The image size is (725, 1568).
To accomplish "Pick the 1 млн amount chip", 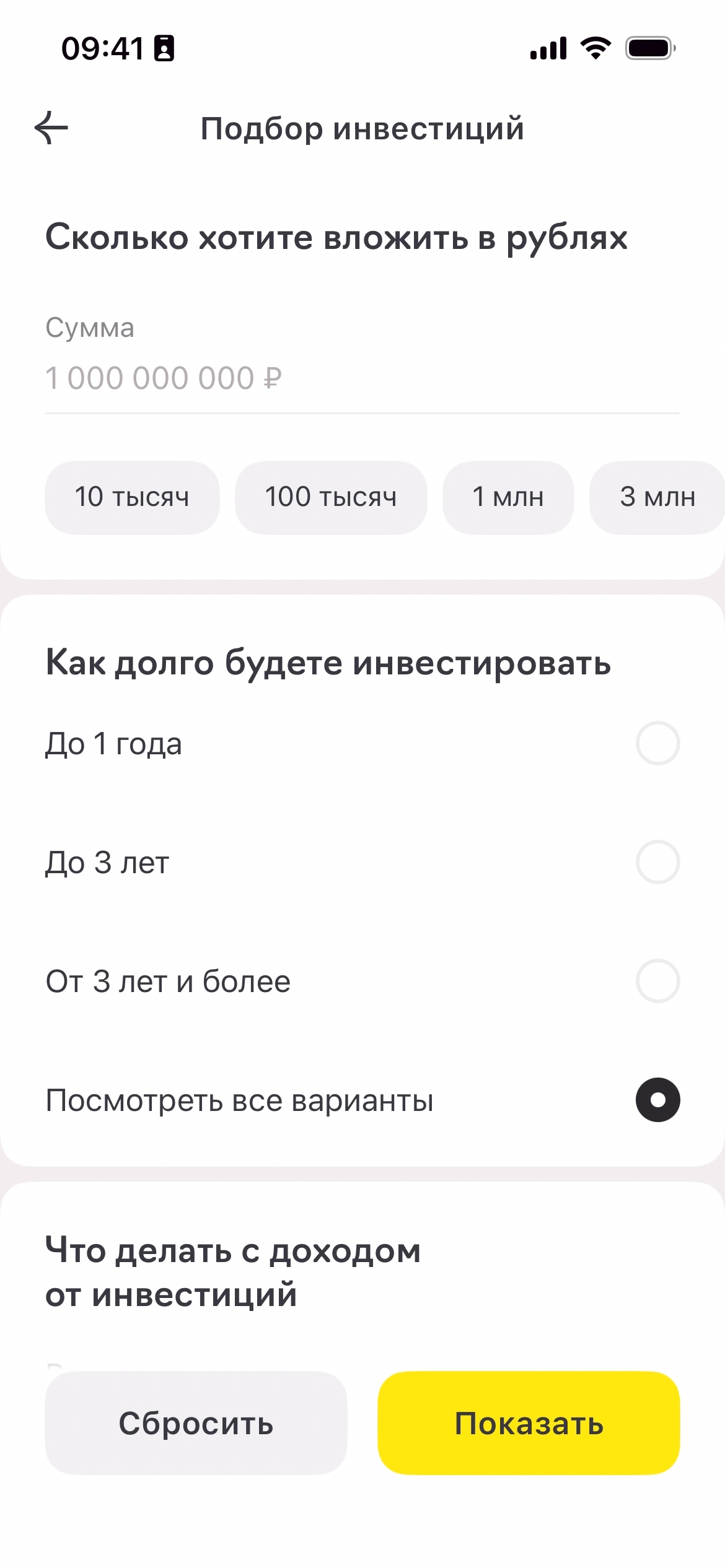I will tap(508, 497).
